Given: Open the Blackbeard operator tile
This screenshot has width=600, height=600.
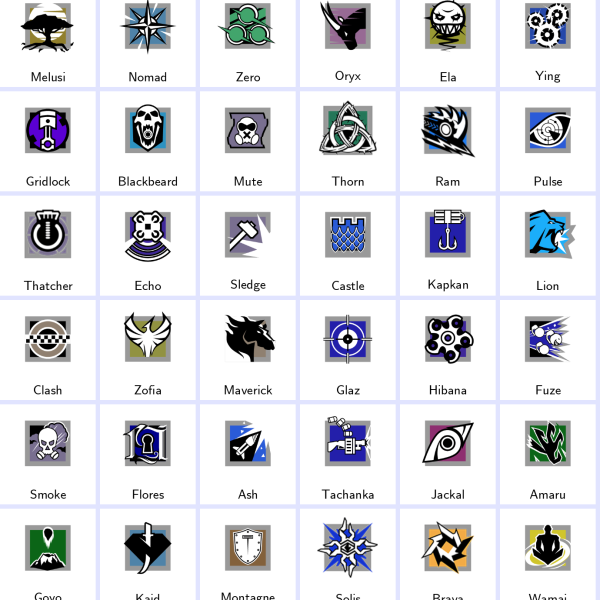Looking at the screenshot, I should point(148,140).
